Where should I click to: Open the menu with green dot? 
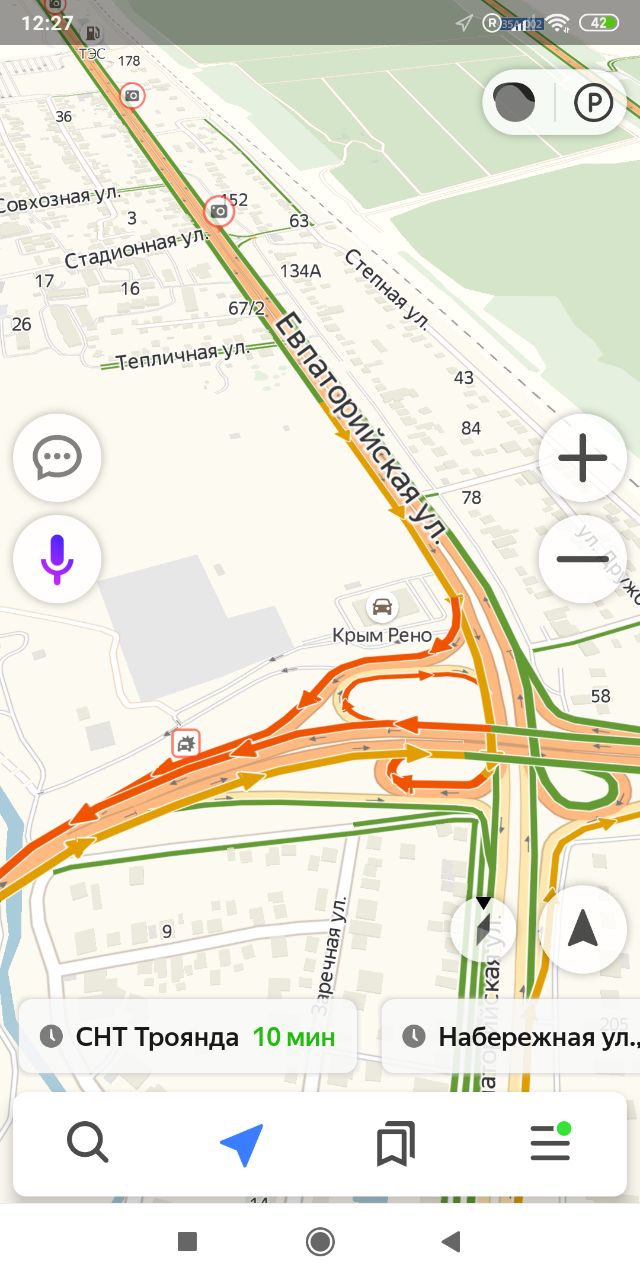550,1143
